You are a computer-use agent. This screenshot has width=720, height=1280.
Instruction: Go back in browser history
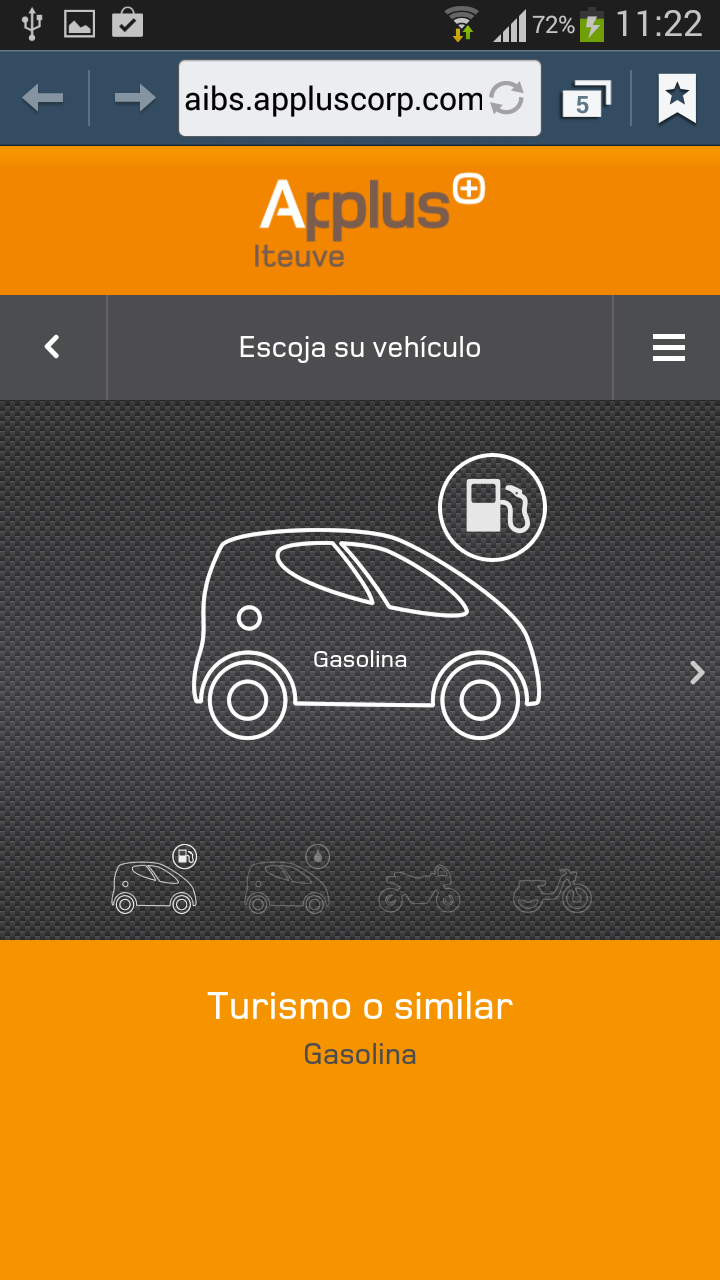coord(42,98)
